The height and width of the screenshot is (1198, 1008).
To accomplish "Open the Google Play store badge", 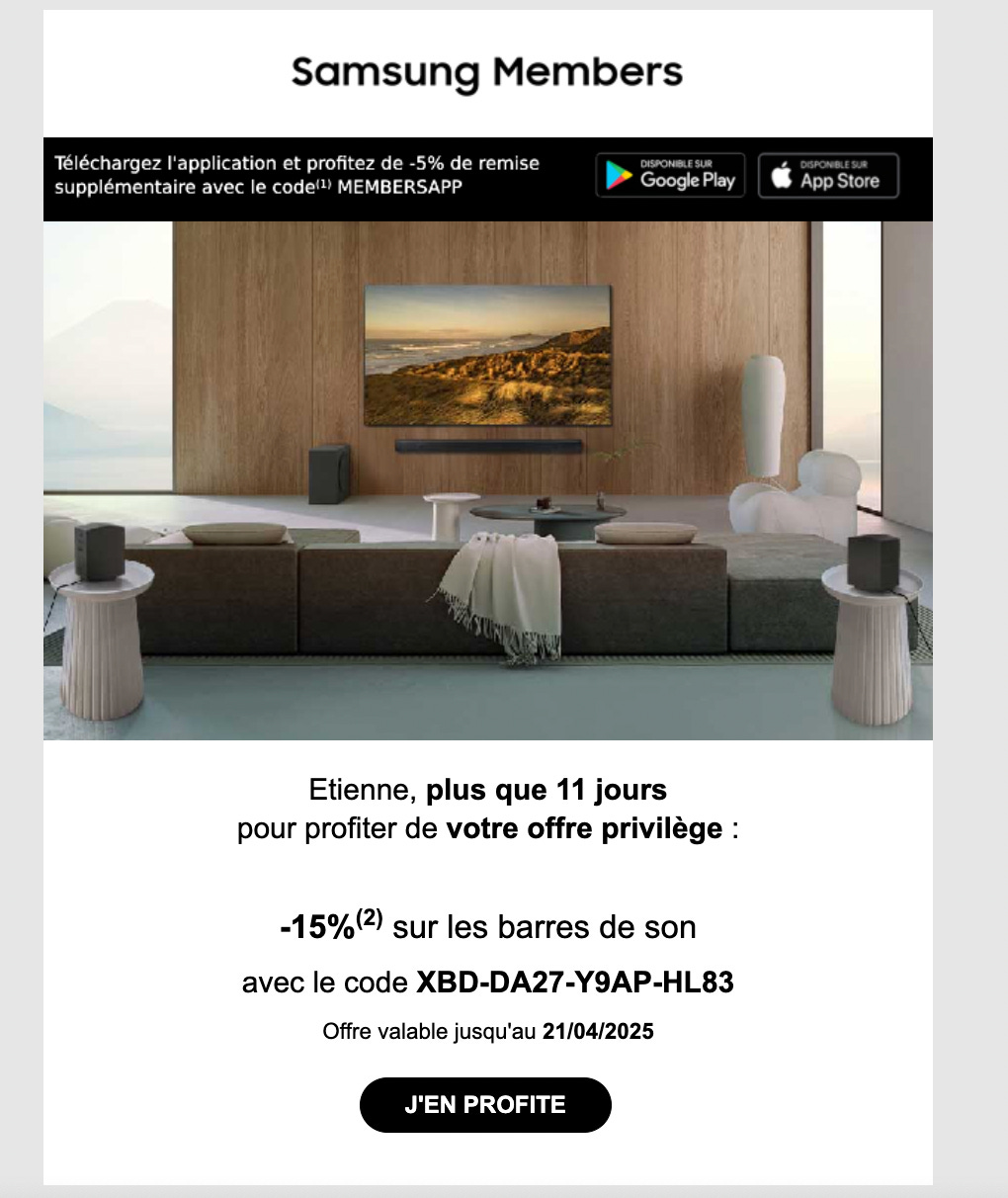I will (671, 176).
